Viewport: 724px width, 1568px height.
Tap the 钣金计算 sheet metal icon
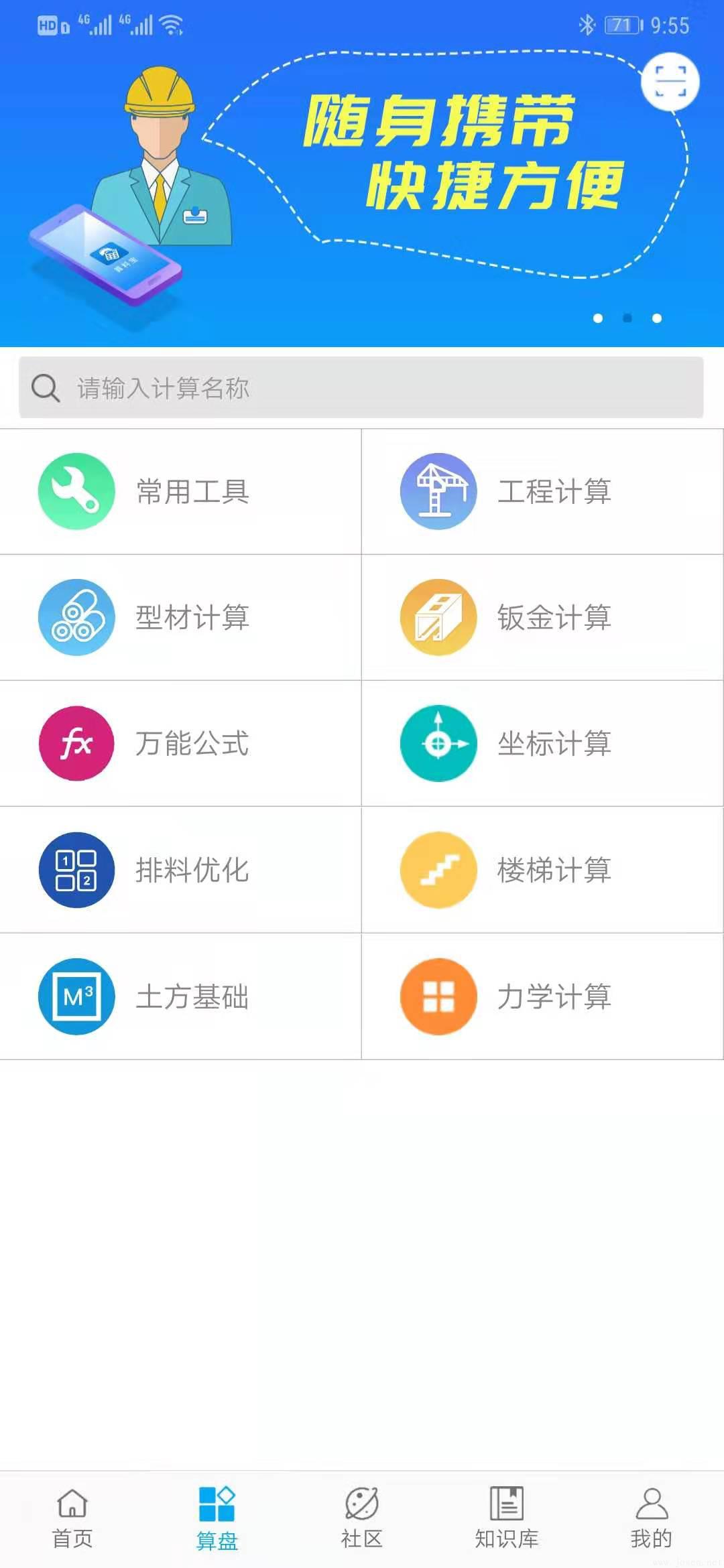438,616
